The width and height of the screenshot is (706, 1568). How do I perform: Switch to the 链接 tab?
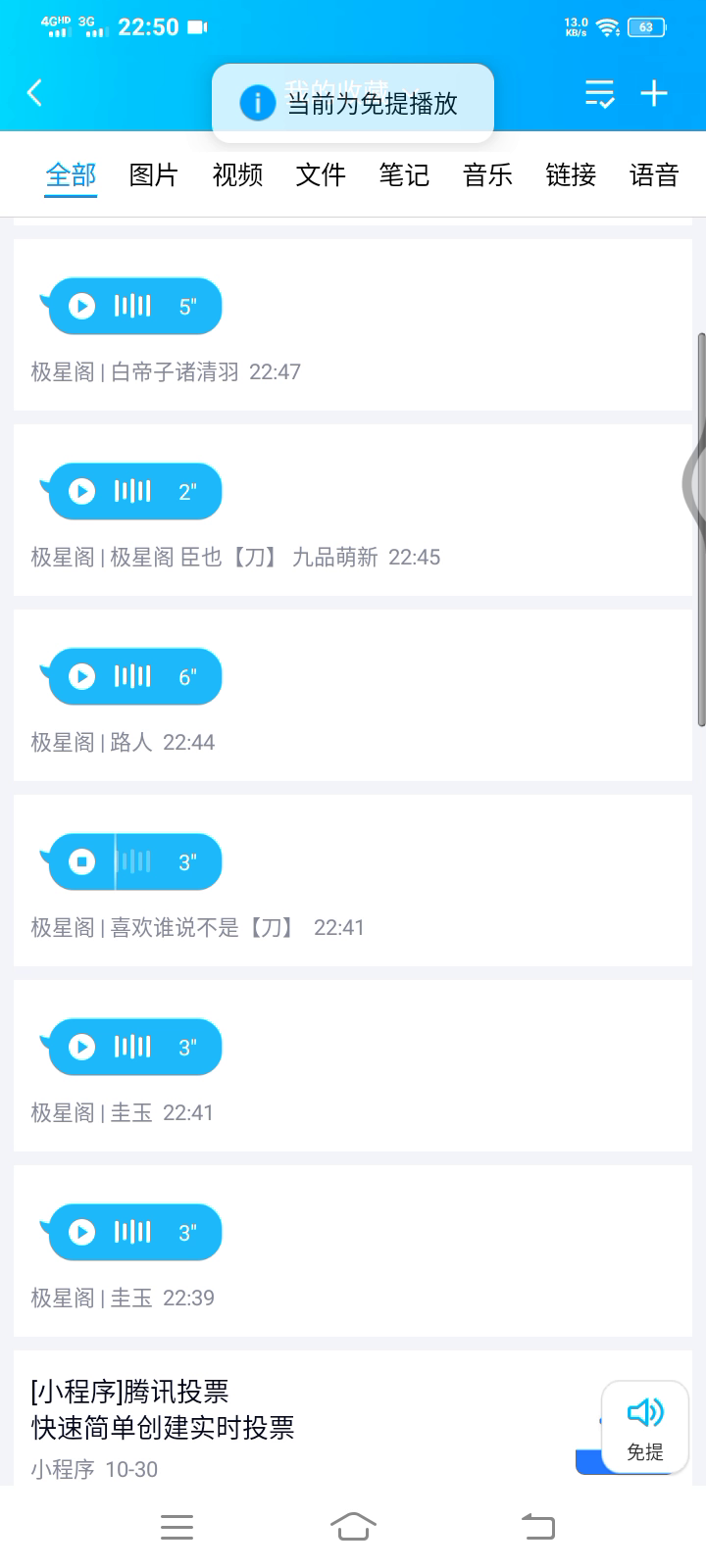coord(571,174)
